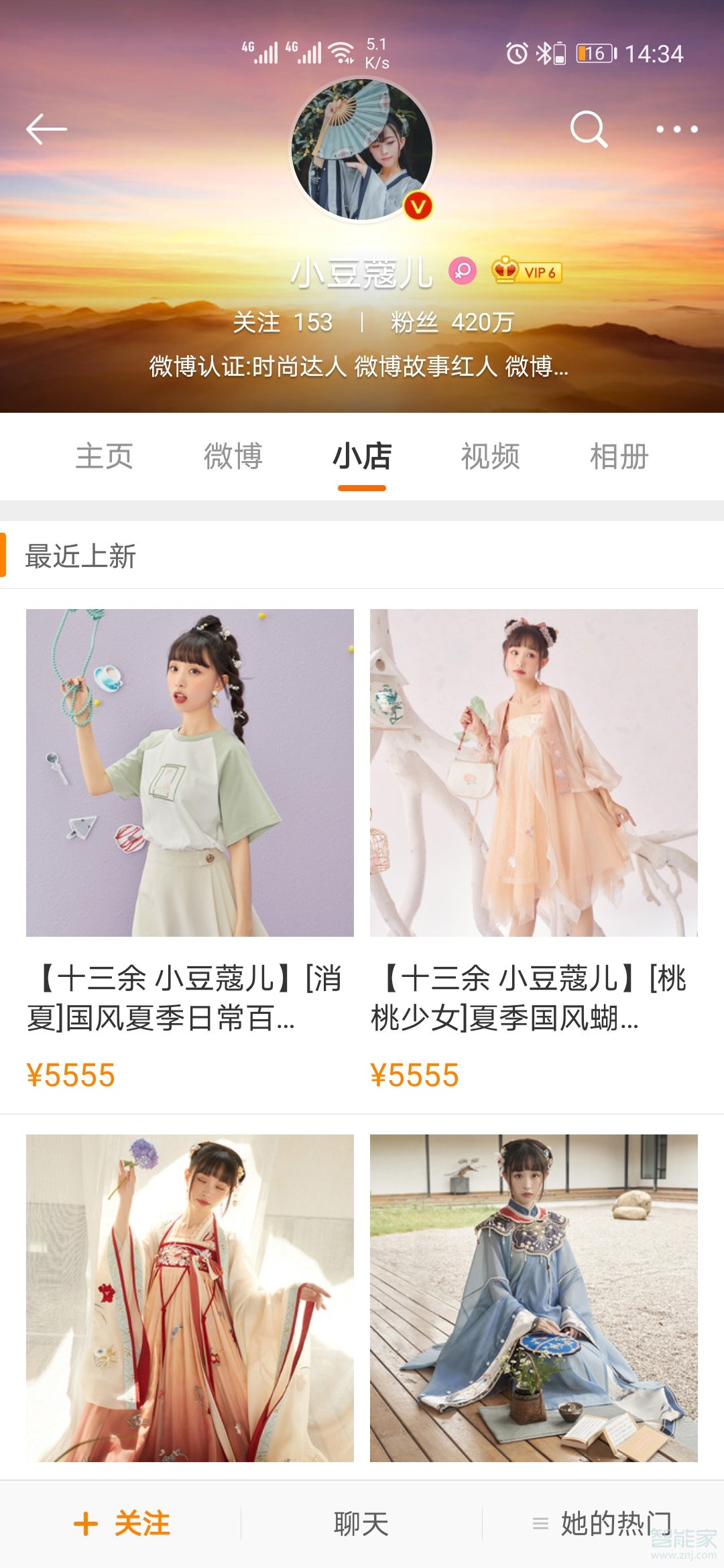Open the 她的热门 menu
The image size is (724, 1568).
click(x=602, y=1524)
